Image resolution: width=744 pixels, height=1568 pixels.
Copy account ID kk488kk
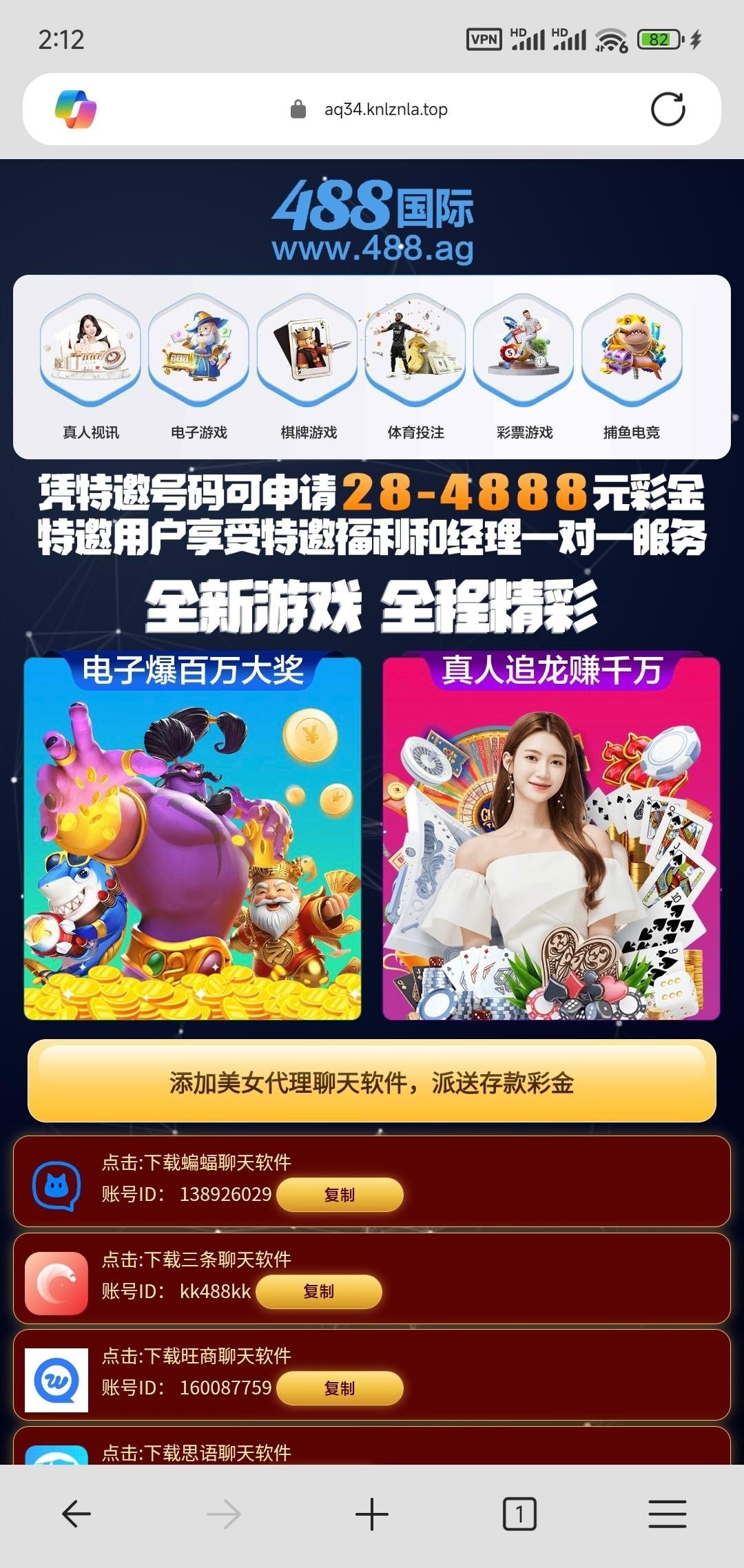point(319,1291)
